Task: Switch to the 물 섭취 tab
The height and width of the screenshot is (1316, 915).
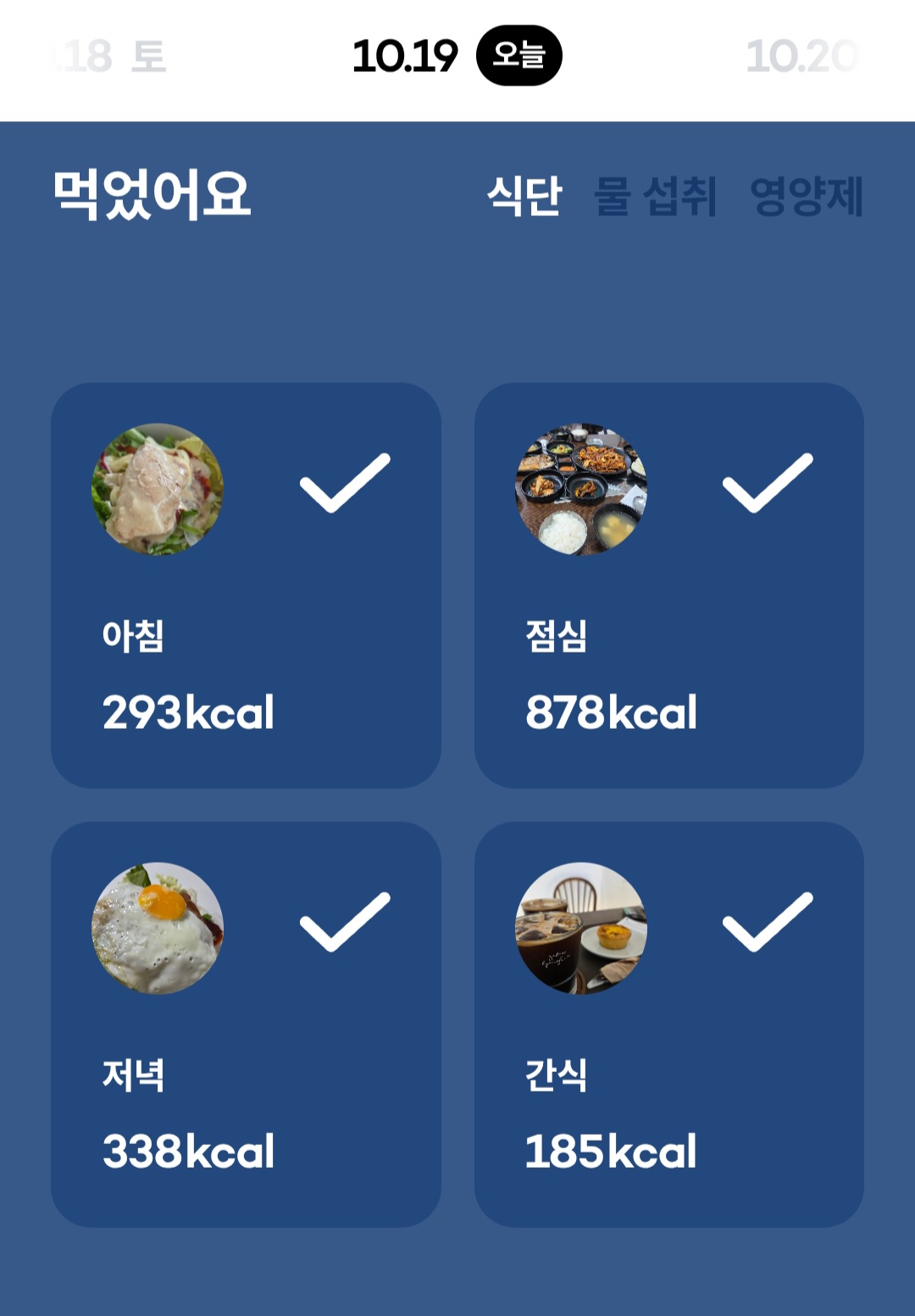Action: click(x=655, y=196)
